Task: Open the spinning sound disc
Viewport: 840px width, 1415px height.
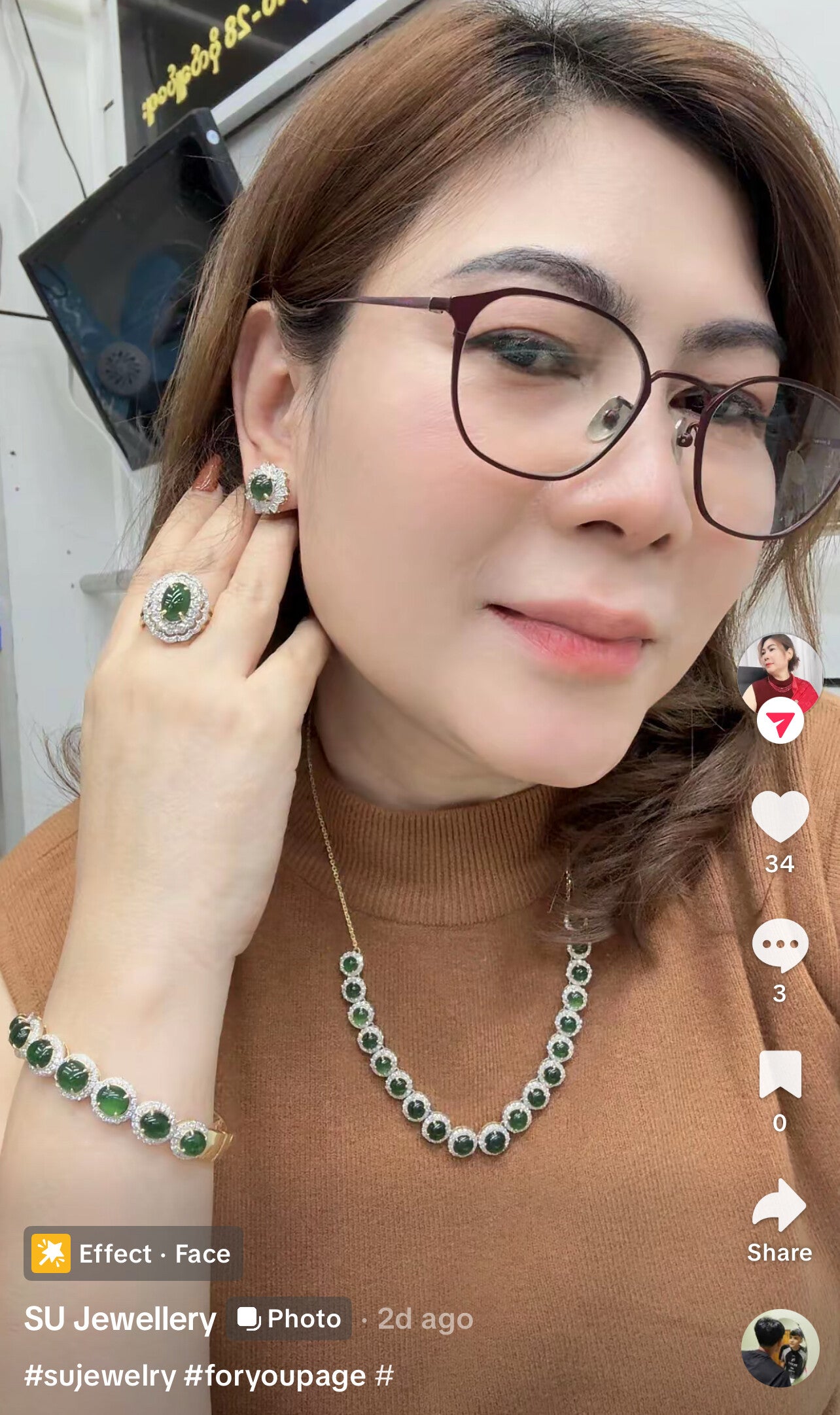Action: point(780,1348)
